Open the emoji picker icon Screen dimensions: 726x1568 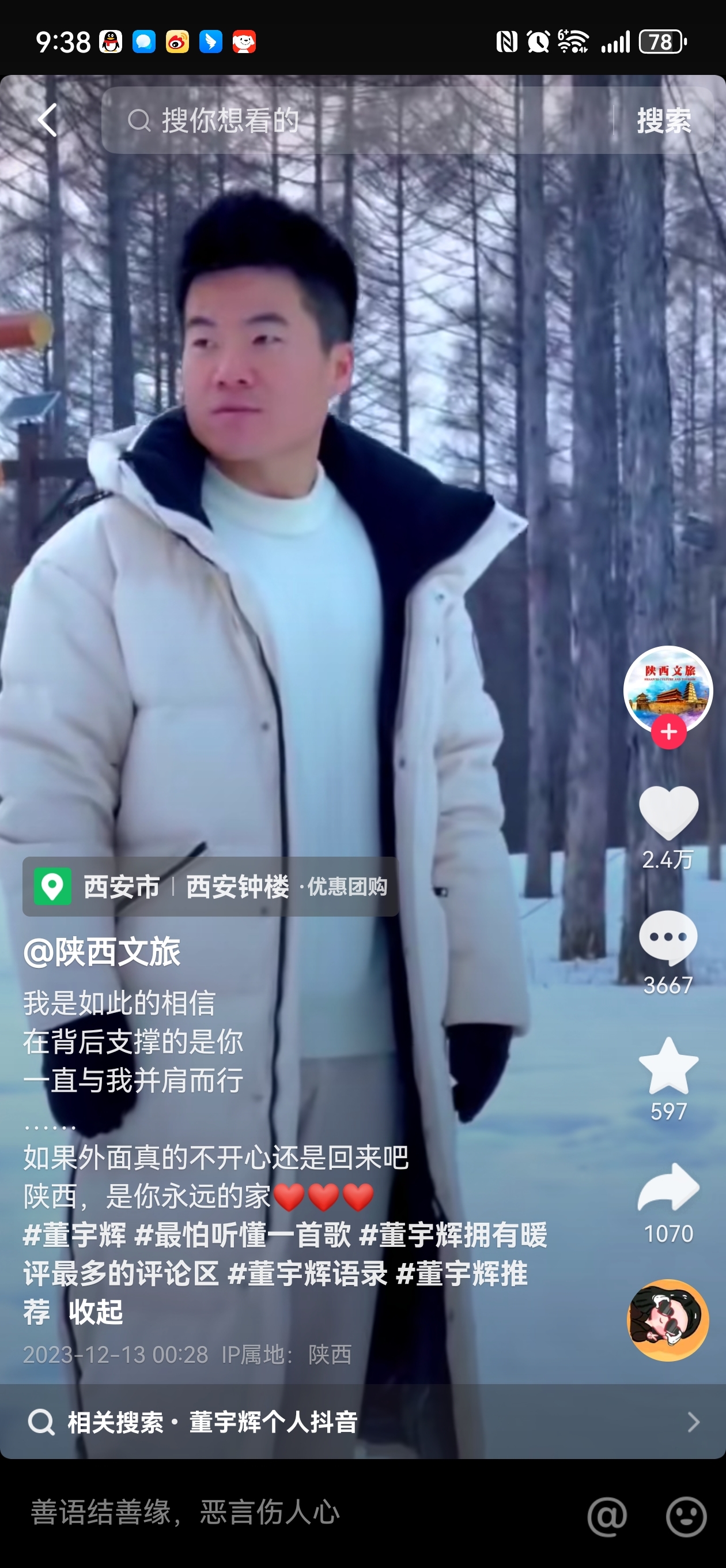[x=686, y=1516]
